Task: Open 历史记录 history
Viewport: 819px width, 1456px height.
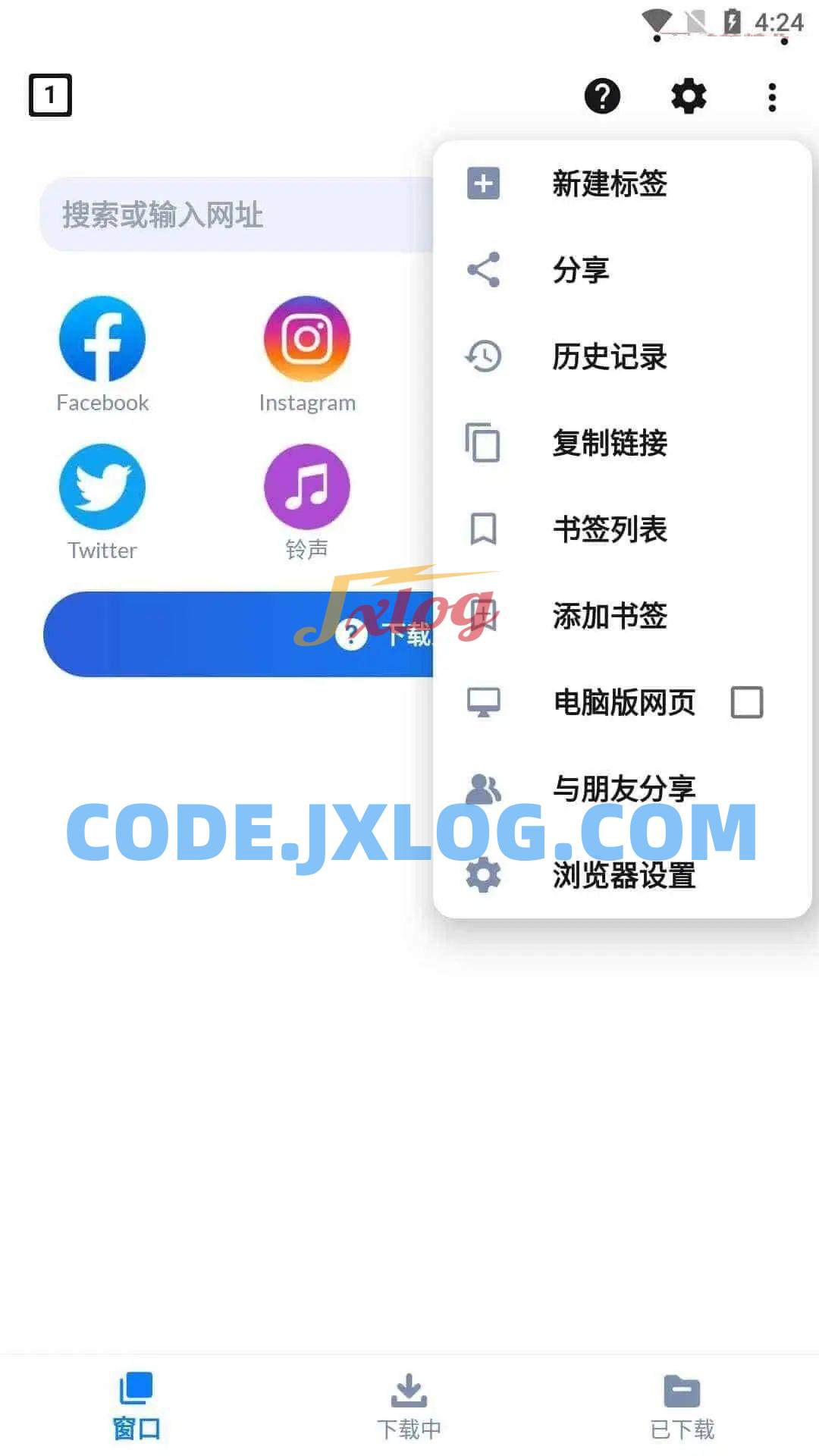Action: [609, 357]
